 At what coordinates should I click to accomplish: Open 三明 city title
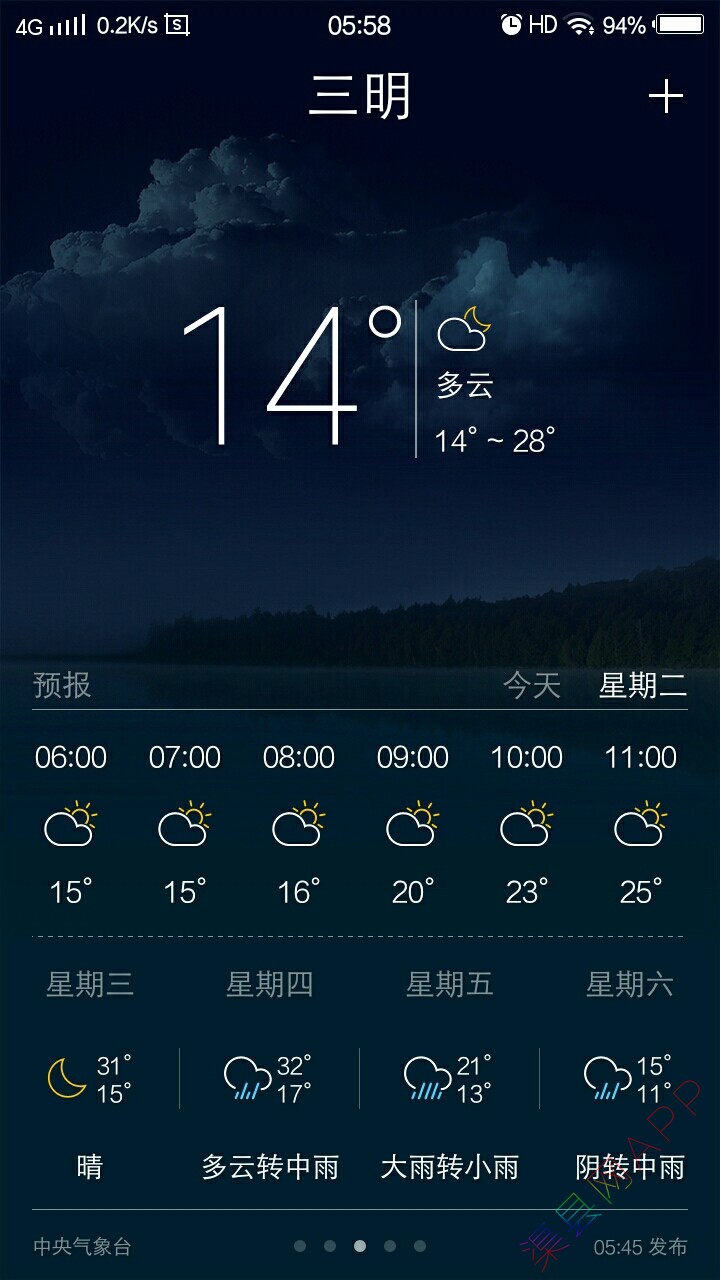point(359,97)
